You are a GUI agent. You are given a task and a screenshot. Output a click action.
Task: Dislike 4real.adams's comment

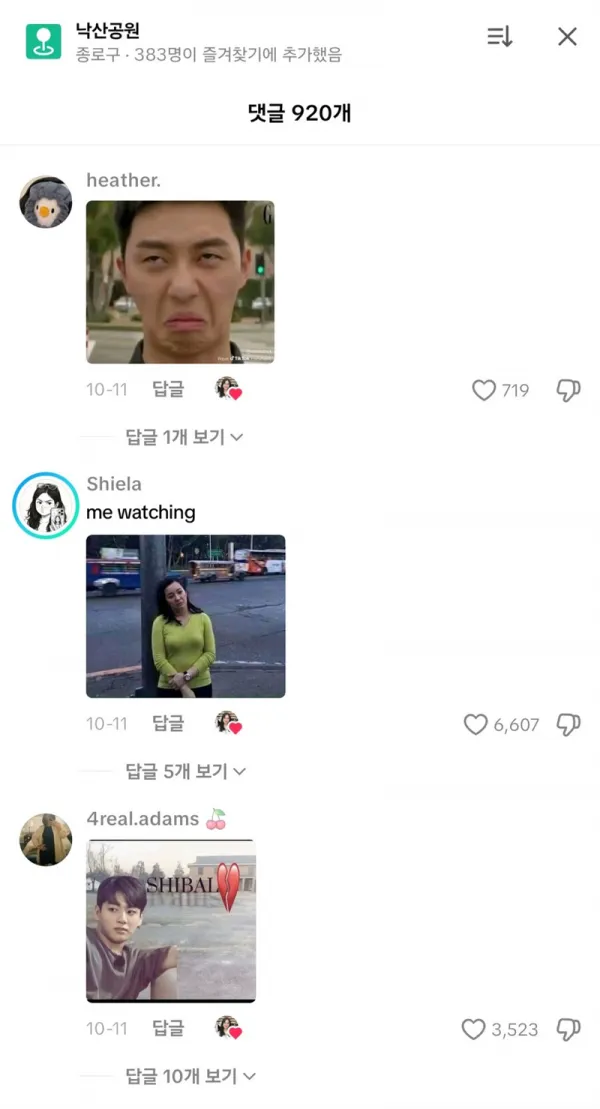tap(568, 1029)
